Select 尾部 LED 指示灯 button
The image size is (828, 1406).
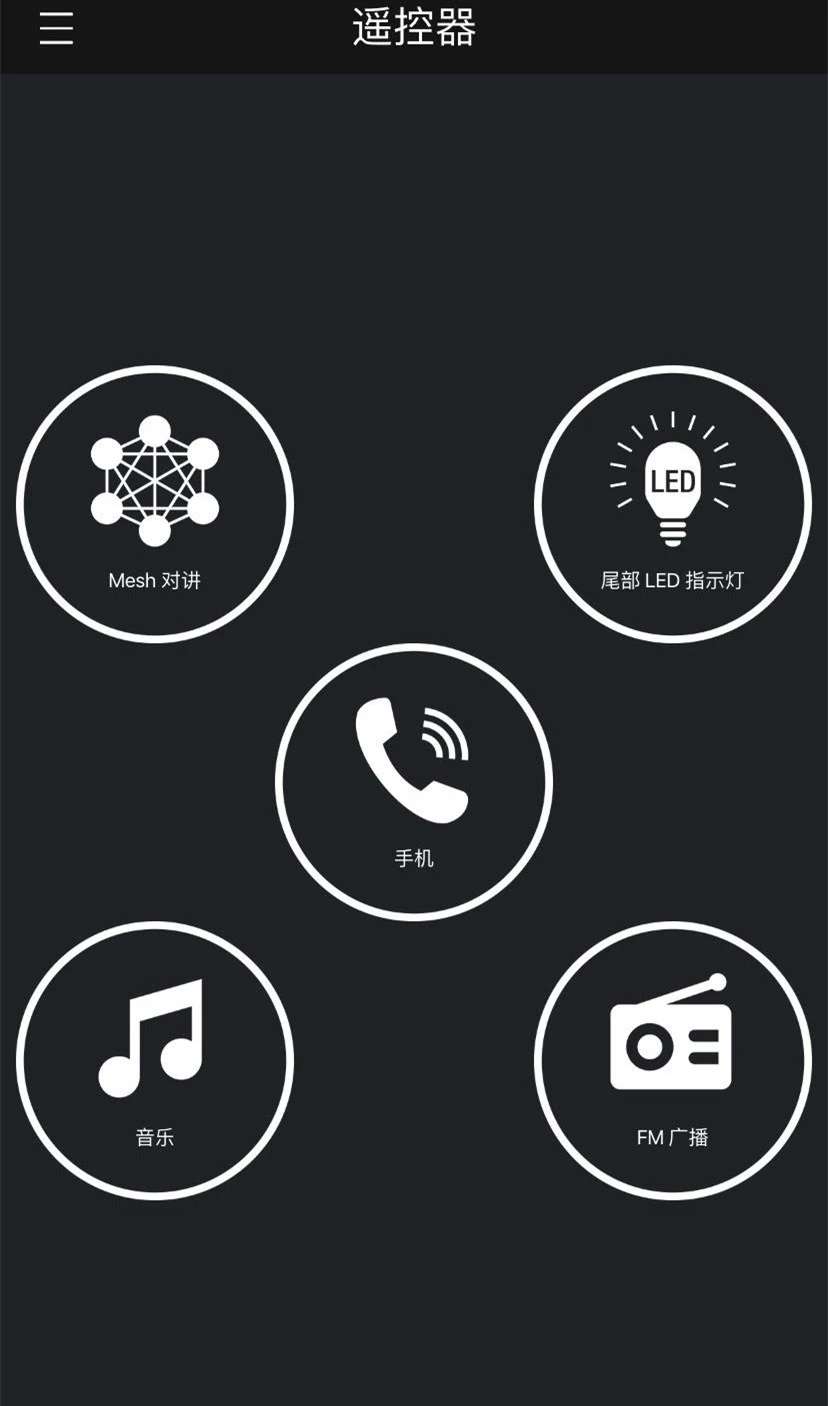[673, 504]
